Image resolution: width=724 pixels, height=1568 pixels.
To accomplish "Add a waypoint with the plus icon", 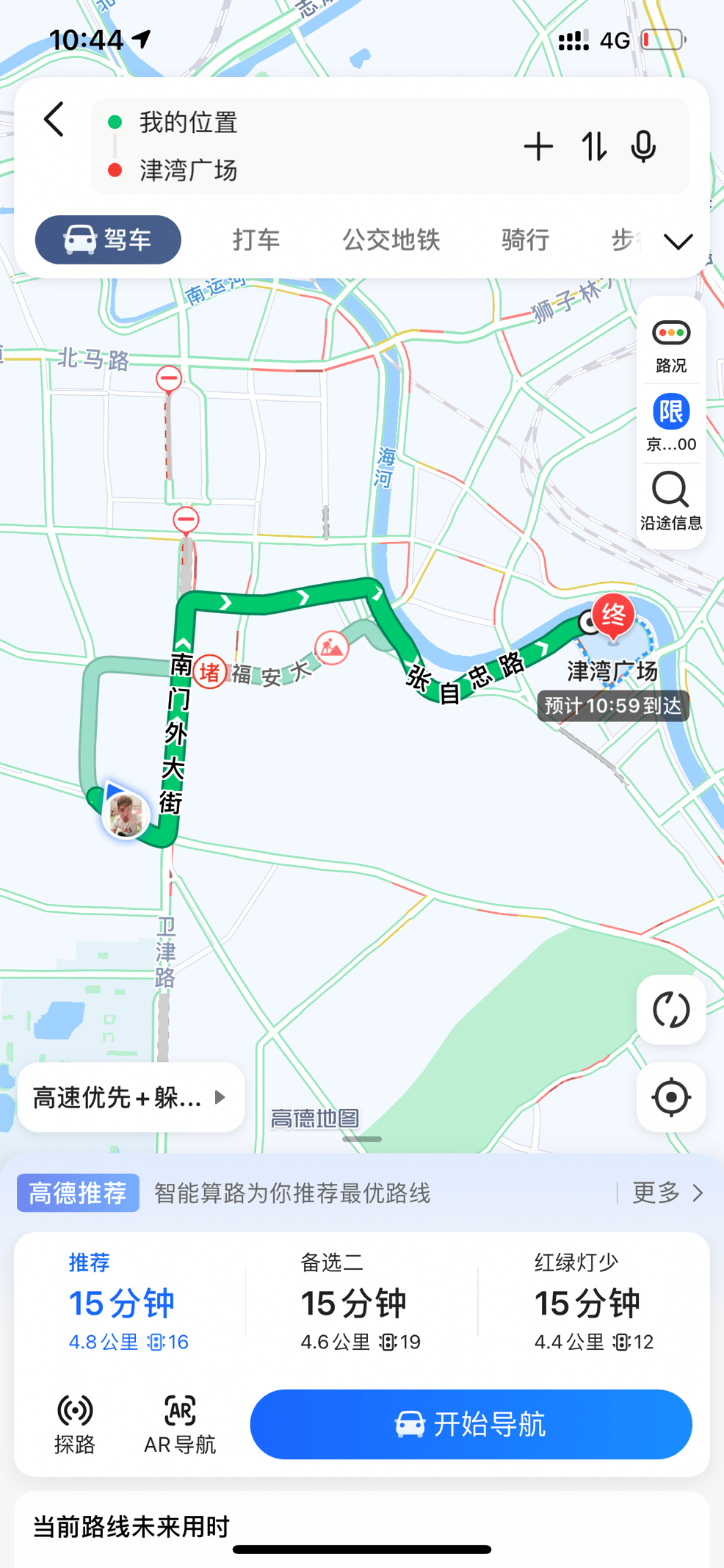I will click(538, 147).
